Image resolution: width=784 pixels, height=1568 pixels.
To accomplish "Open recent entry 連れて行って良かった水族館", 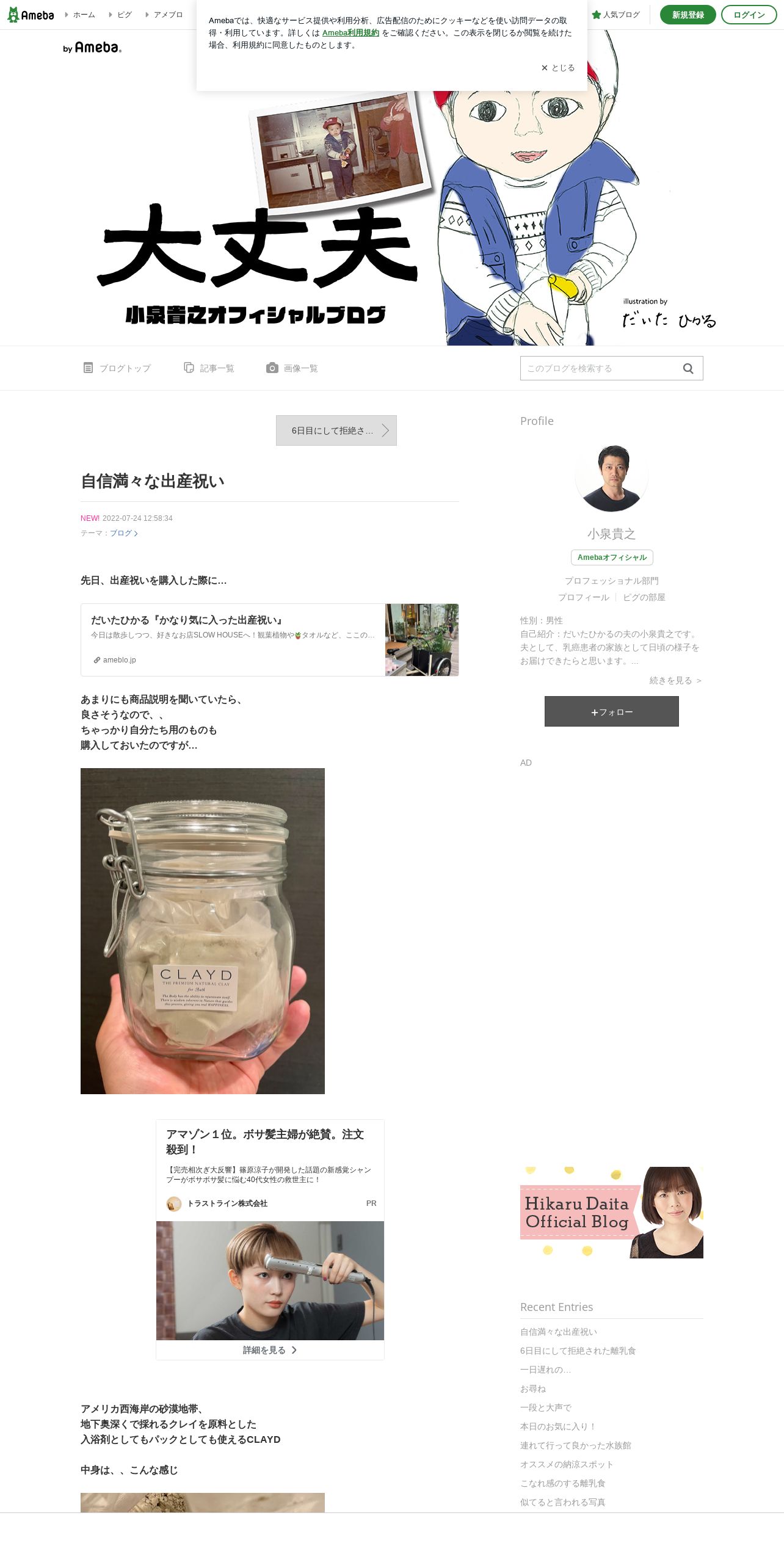I will (575, 1445).
